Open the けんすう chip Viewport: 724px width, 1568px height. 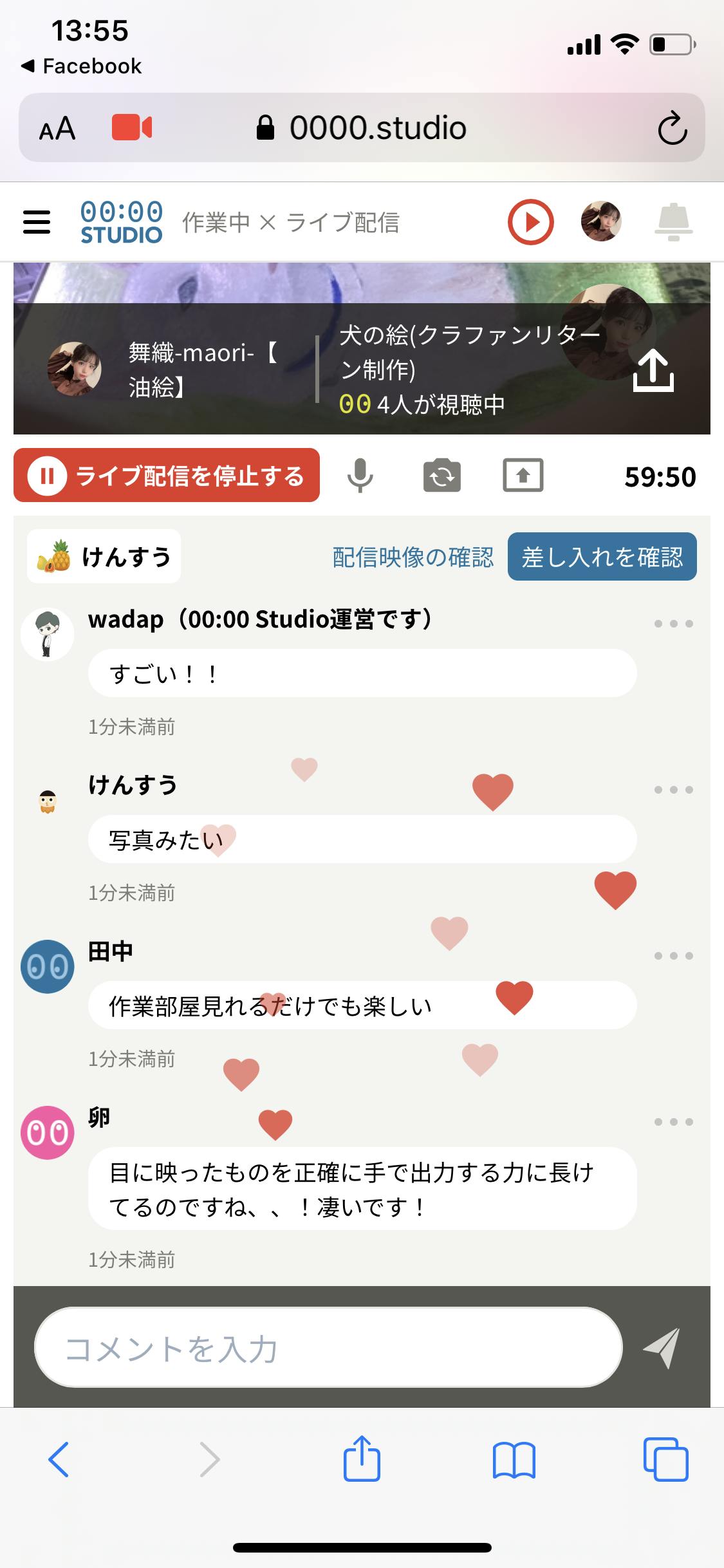[x=104, y=557]
